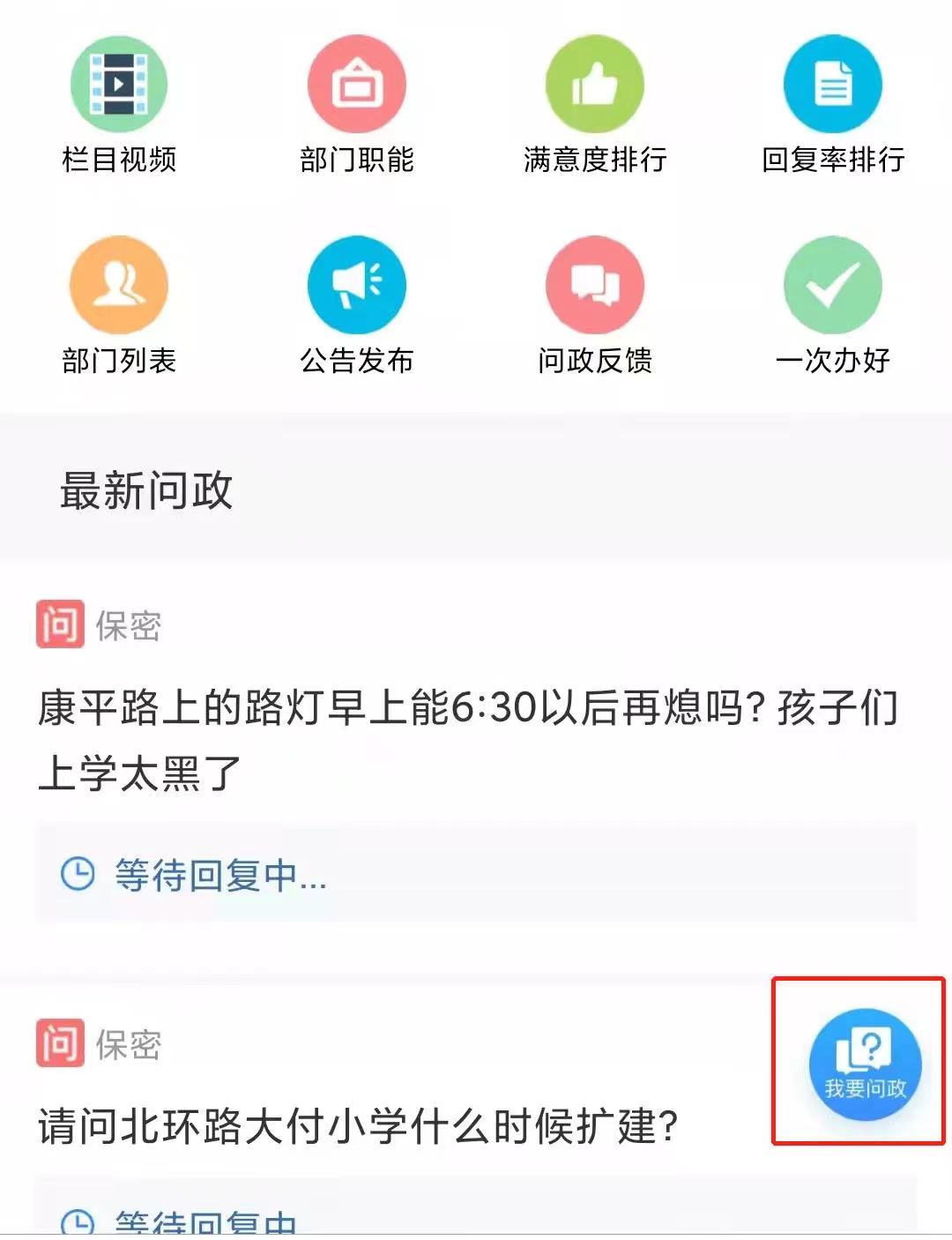Open the 问政反馈 feedback chat icon
952x1240 pixels.
[595, 284]
